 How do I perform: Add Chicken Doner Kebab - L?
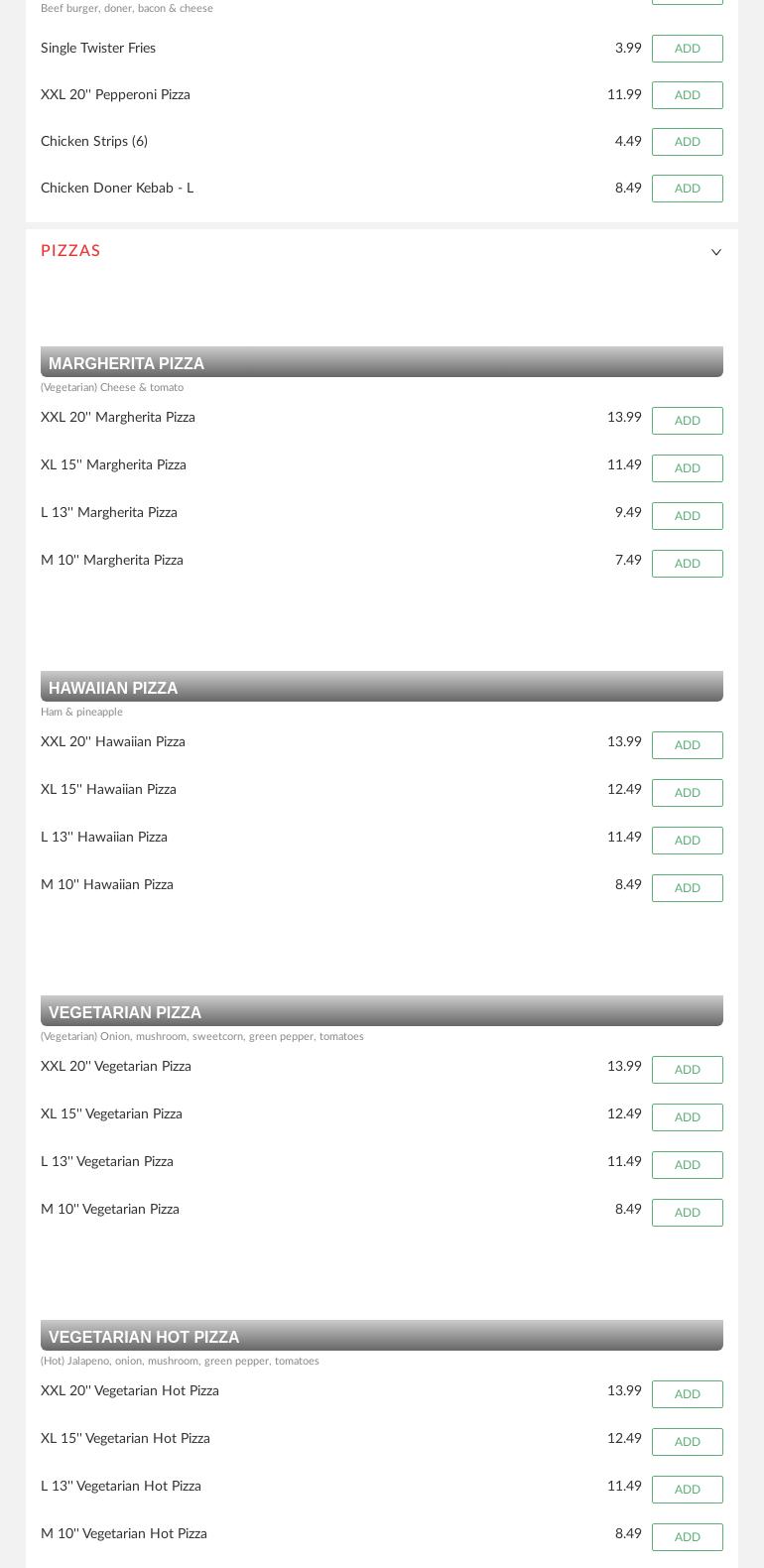(x=688, y=189)
